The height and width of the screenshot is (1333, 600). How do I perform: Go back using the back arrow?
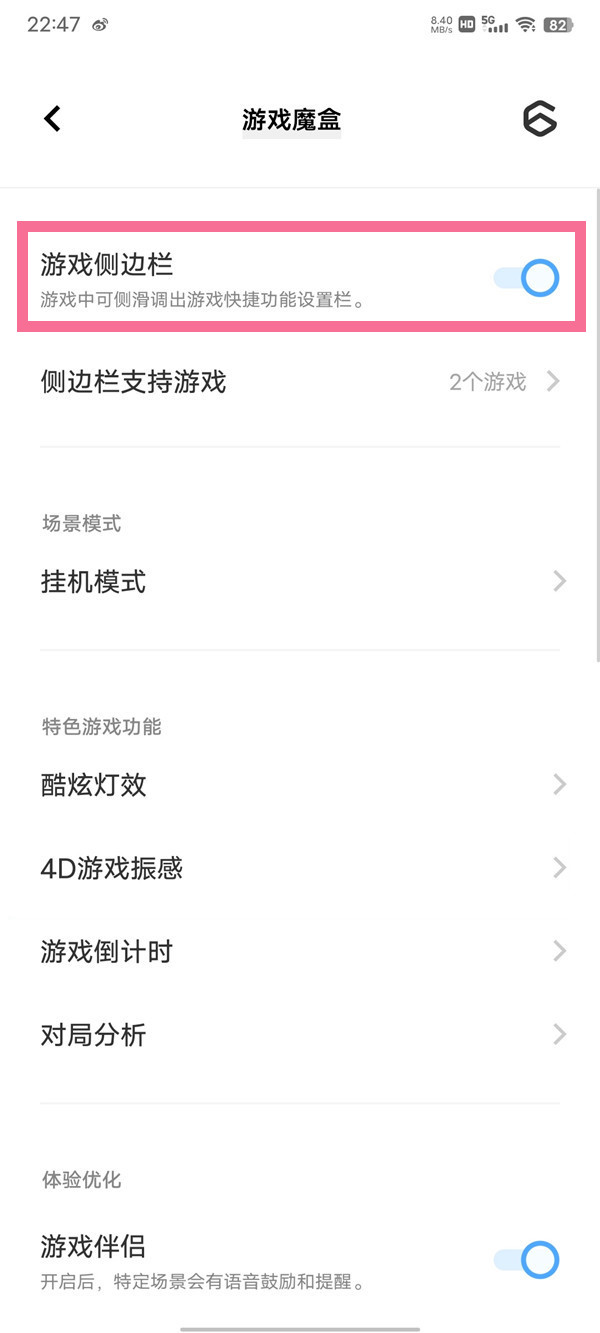[53, 119]
